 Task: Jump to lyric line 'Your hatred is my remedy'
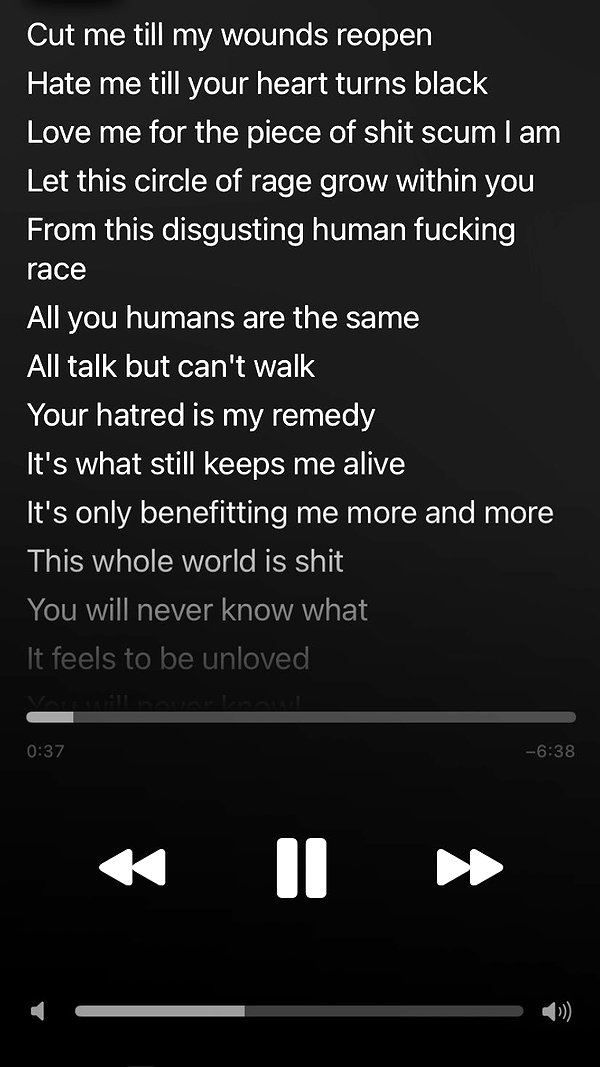tap(201, 415)
